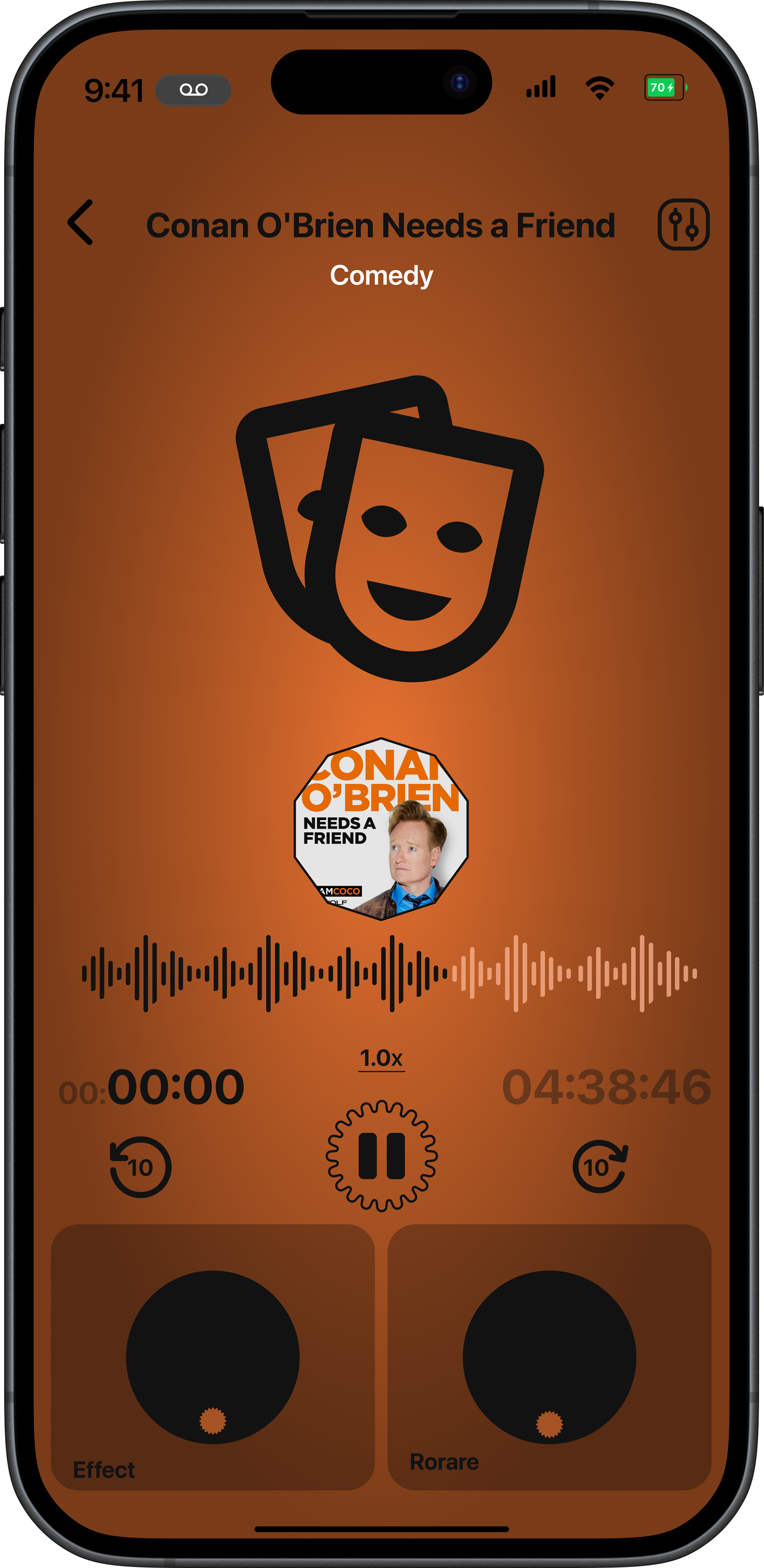Change the 1.0x playback speed
The width and height of the screenshot is (764, 1568).
tap(381, 1059)
